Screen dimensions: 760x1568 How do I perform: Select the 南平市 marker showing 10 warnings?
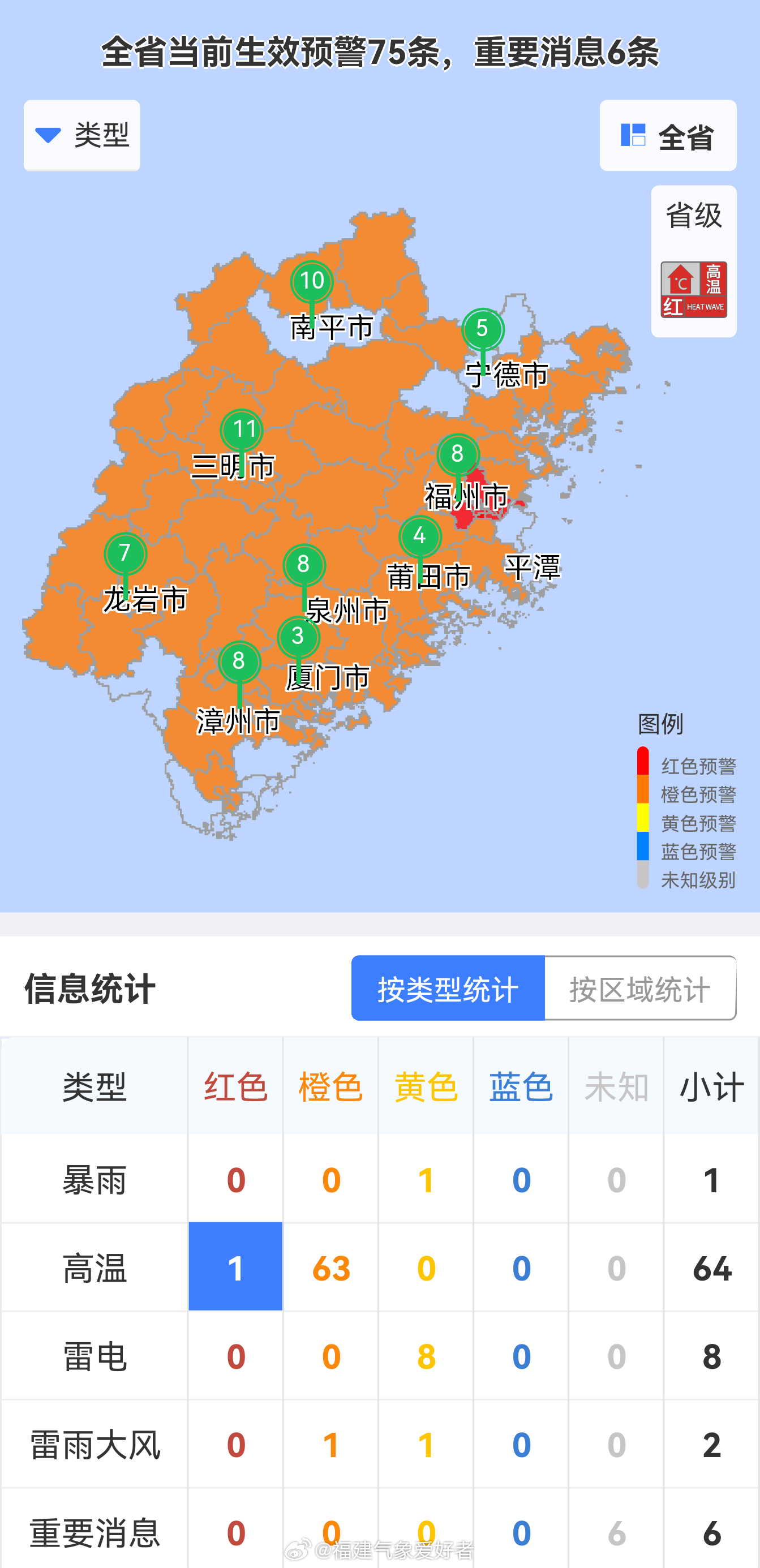pos(312,282)
